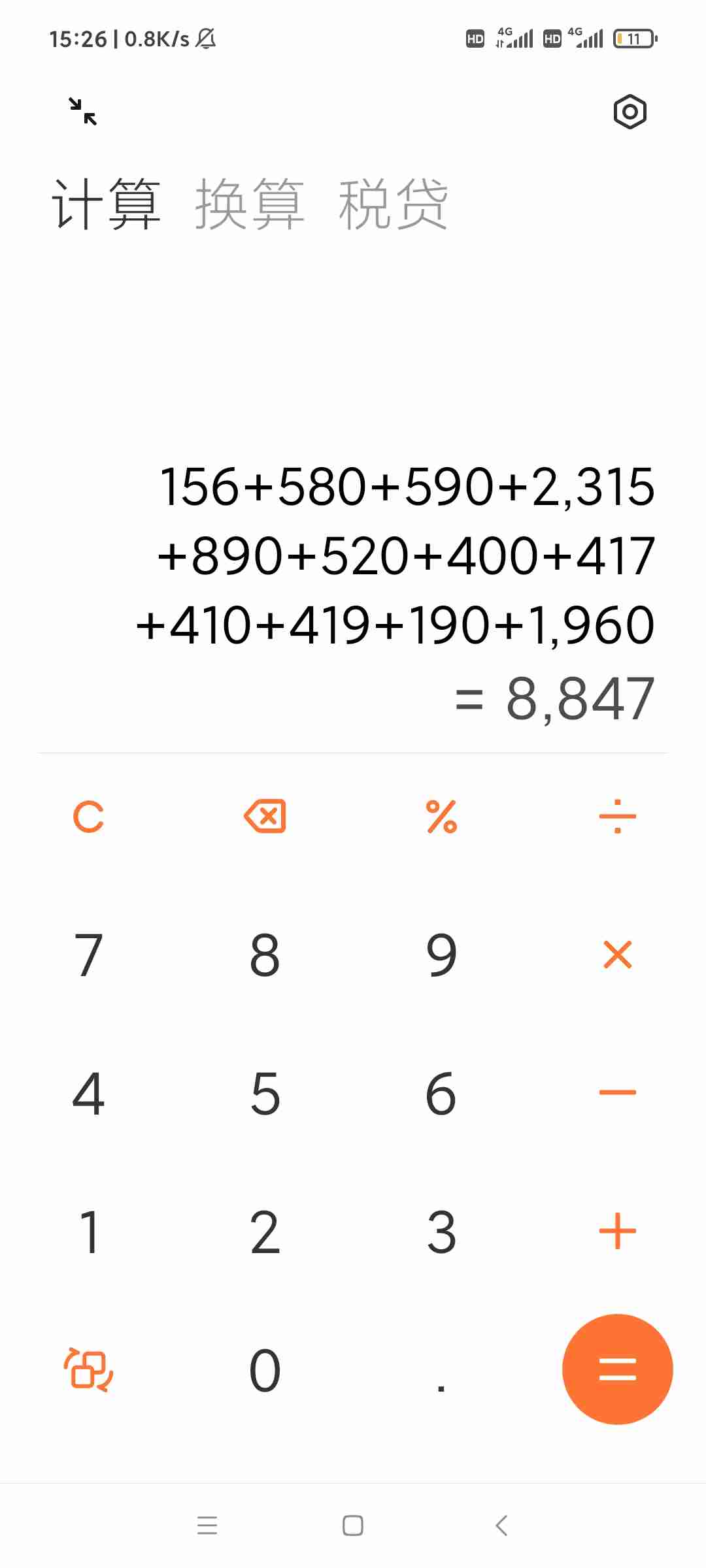Switch to the 换算 tab

[x=250, y=204]
